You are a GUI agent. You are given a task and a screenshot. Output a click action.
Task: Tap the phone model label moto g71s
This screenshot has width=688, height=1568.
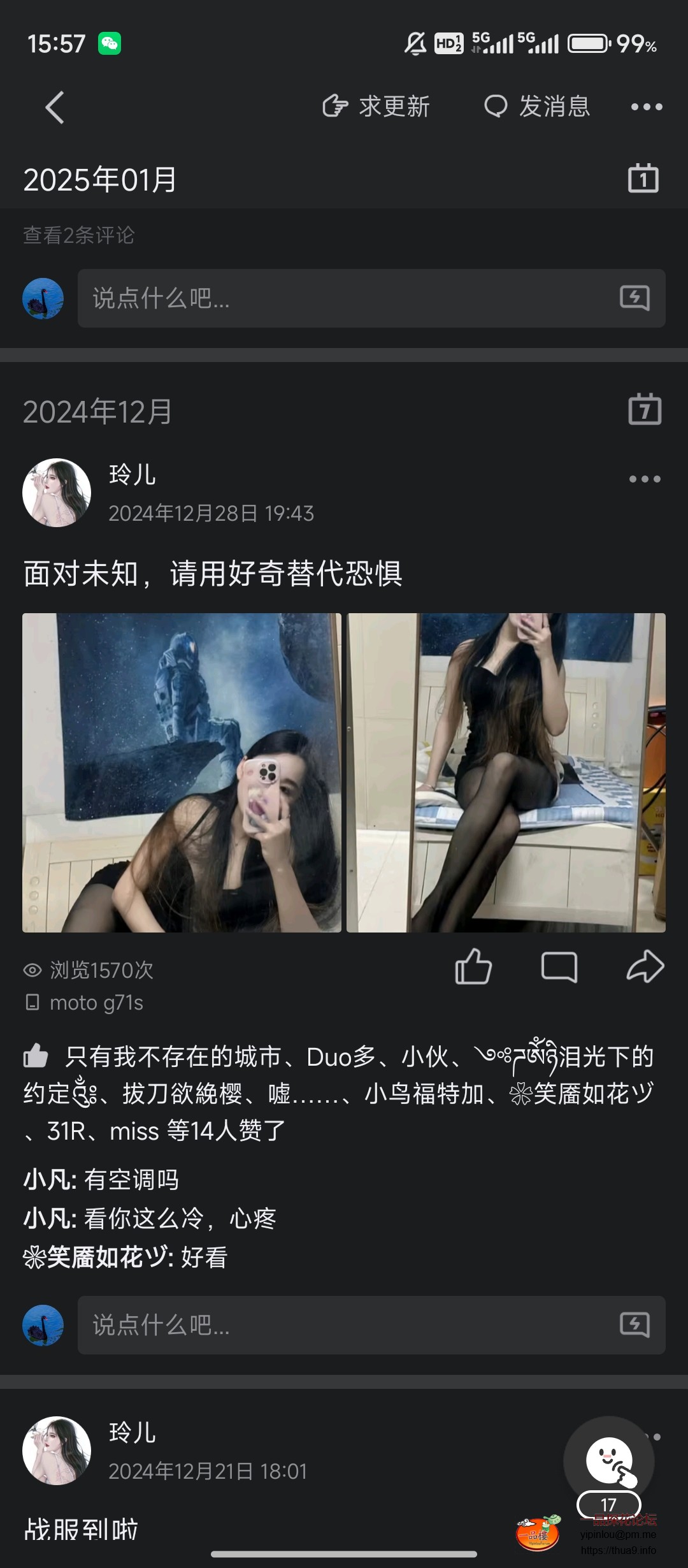click(96, 1002)
